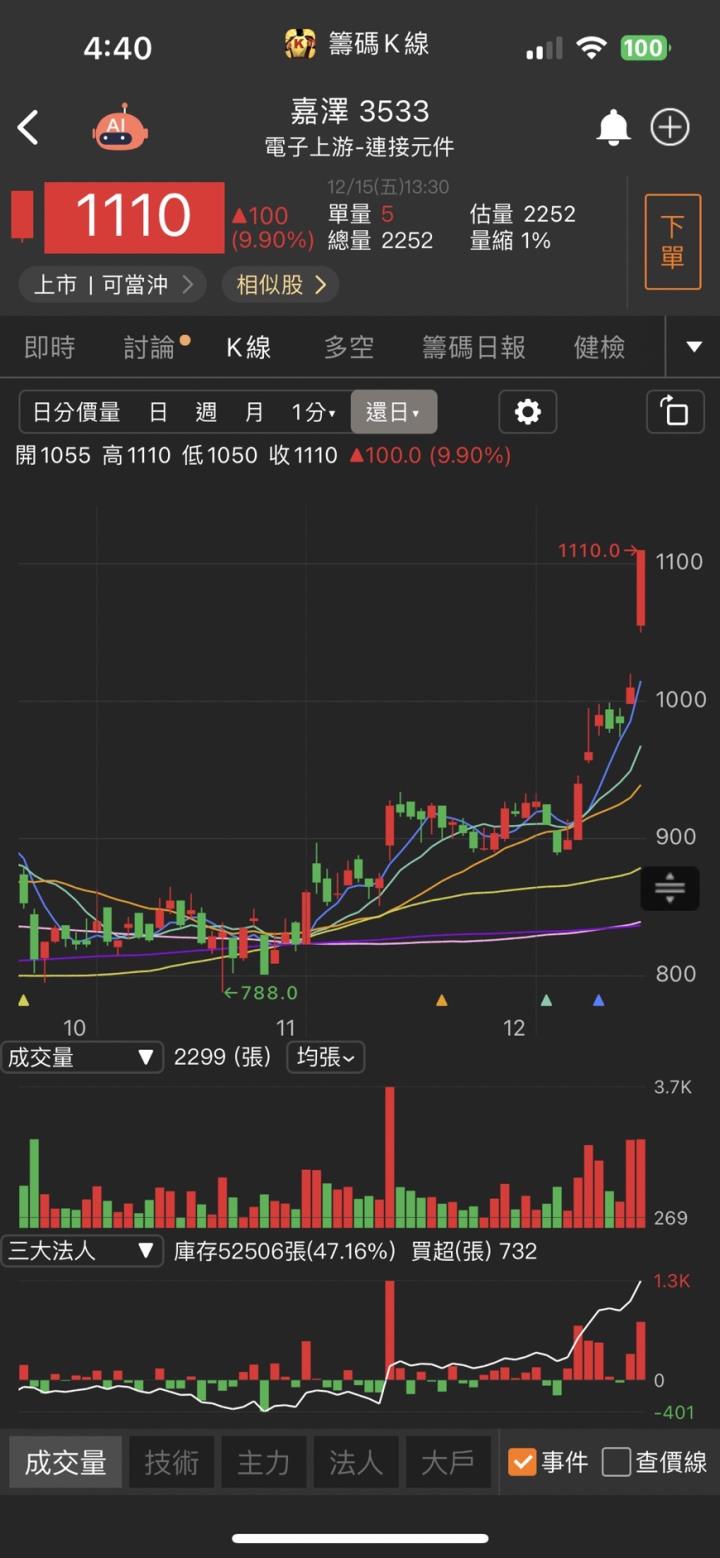
Task: Switch to the 籌碼日報 tab
Action: 473,346
